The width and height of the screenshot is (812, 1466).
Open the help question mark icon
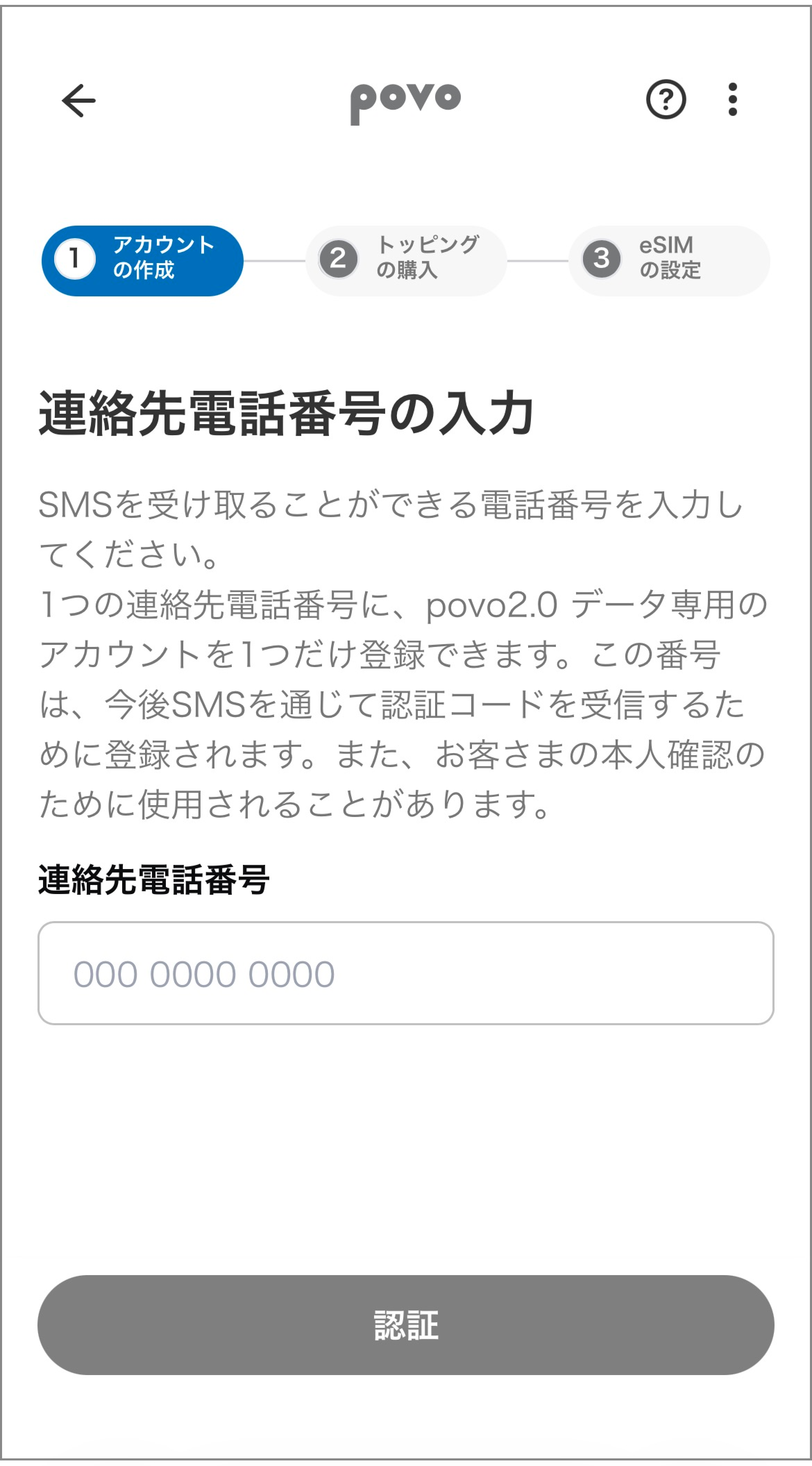666,100
